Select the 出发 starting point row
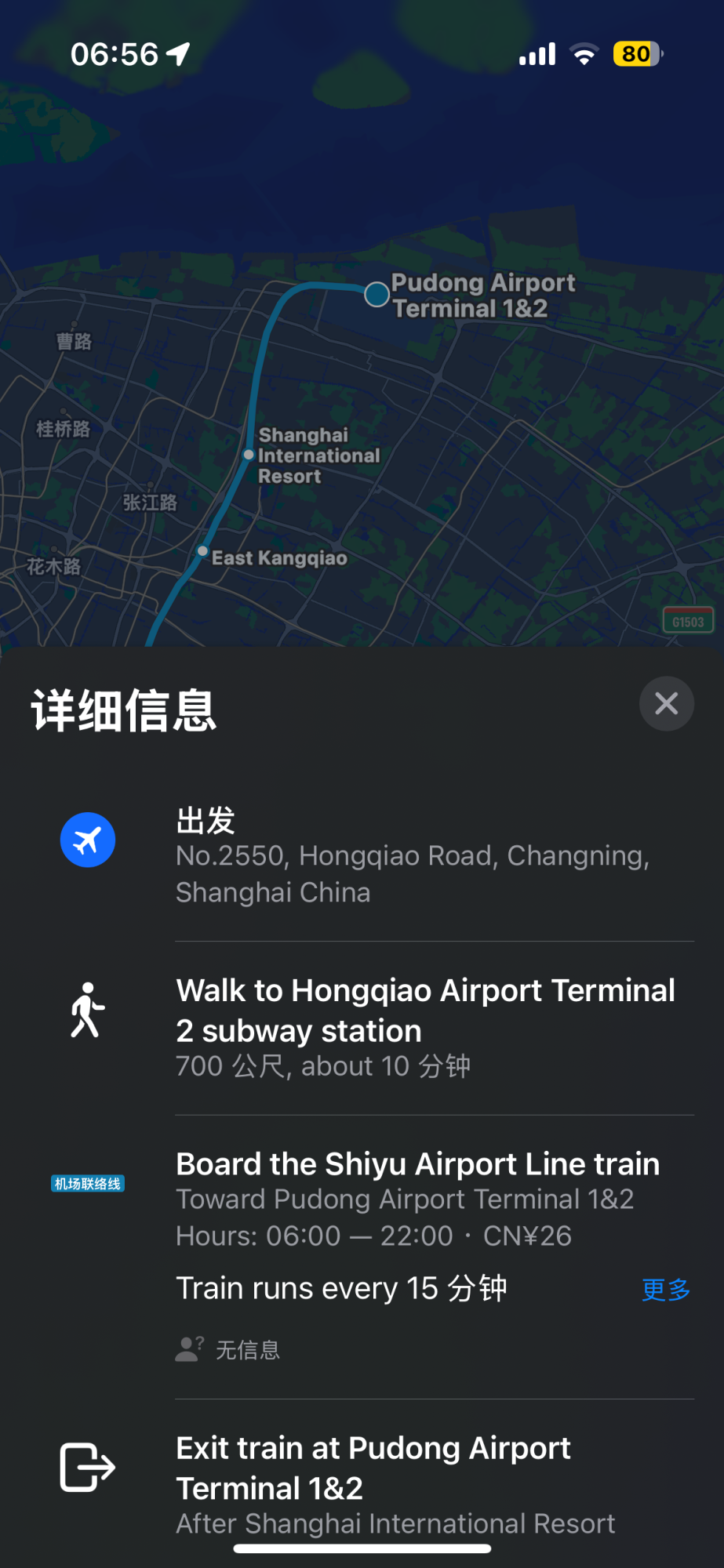Viewport: 724px width, 1568px height. coord(362,855)
